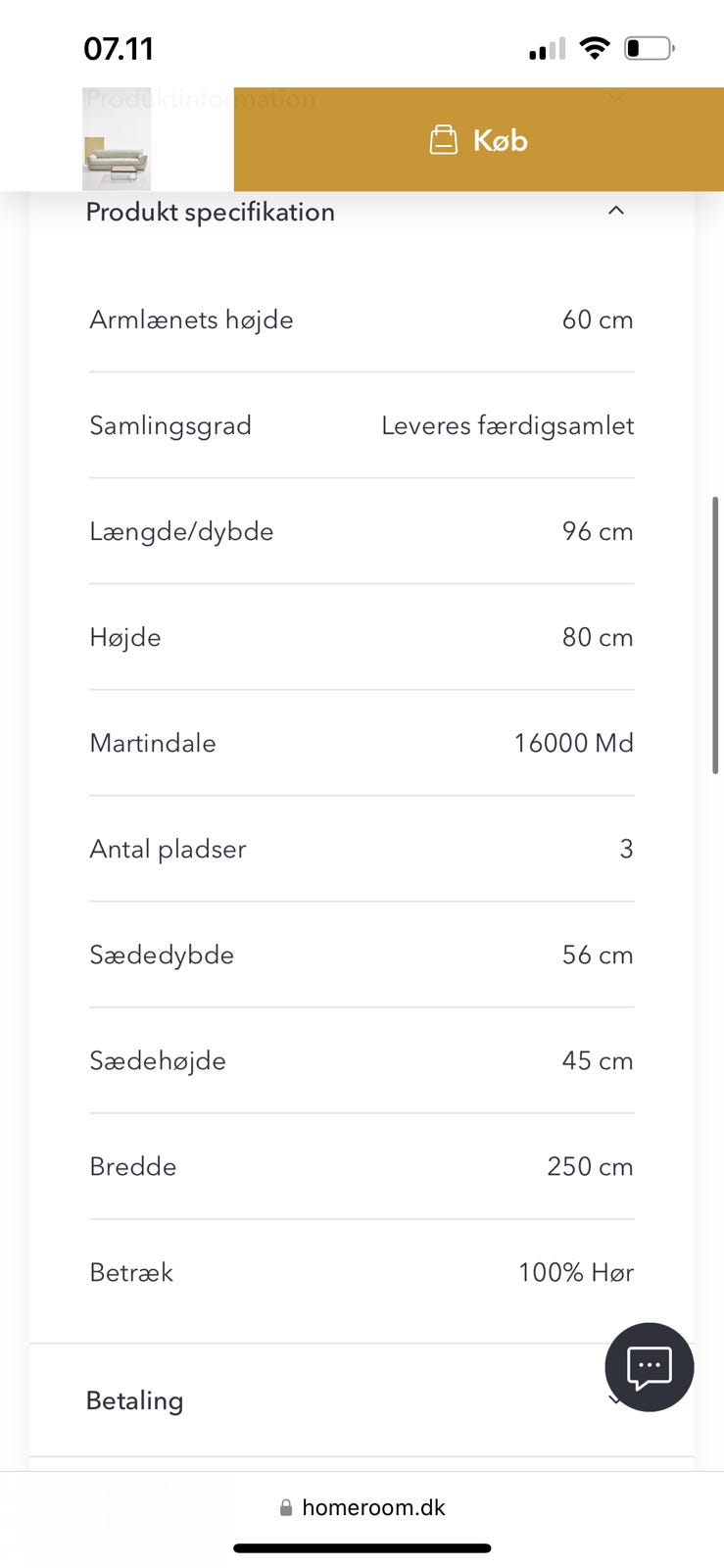
Task: Select the Samlingsgrad row value
Action: (508, 425)
